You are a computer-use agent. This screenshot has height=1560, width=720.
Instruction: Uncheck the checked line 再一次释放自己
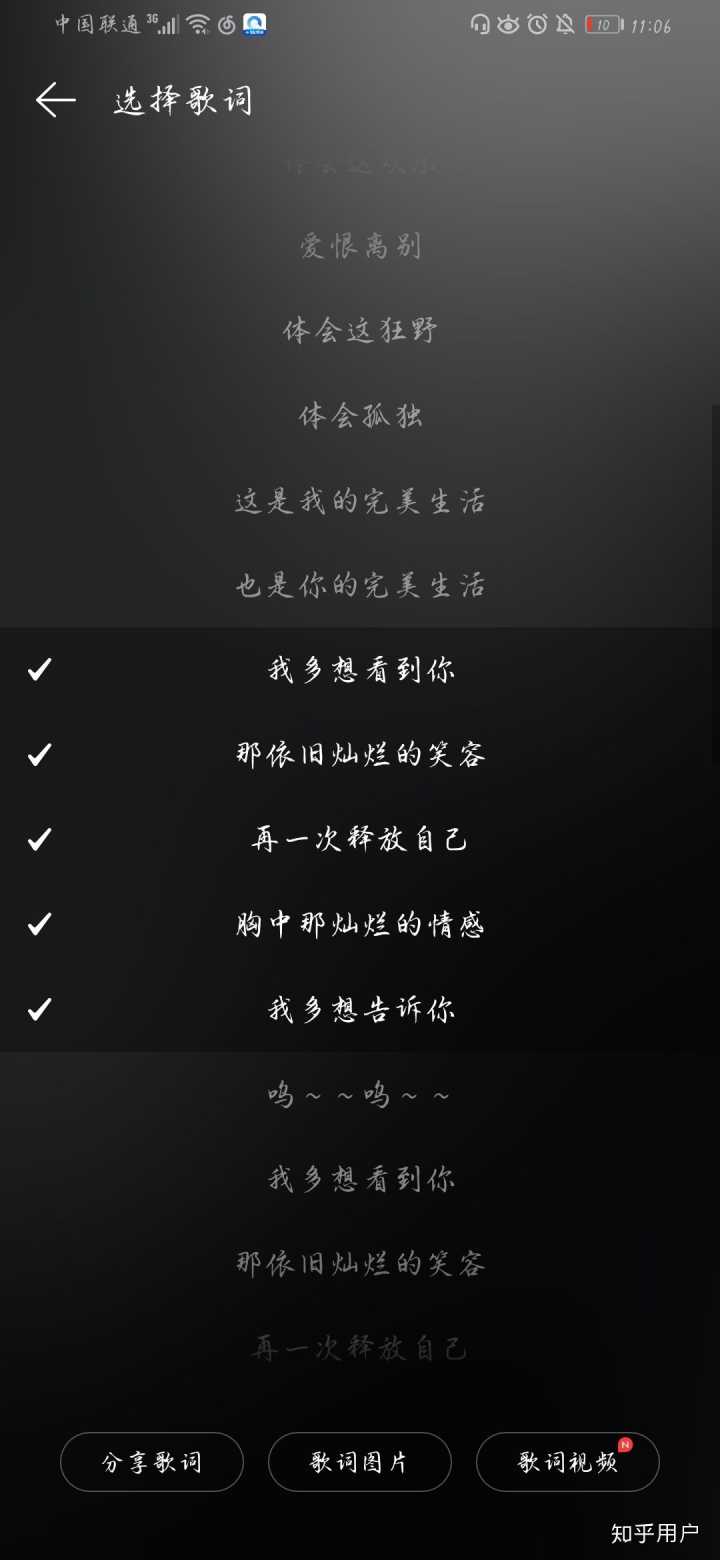coord(360,840)
